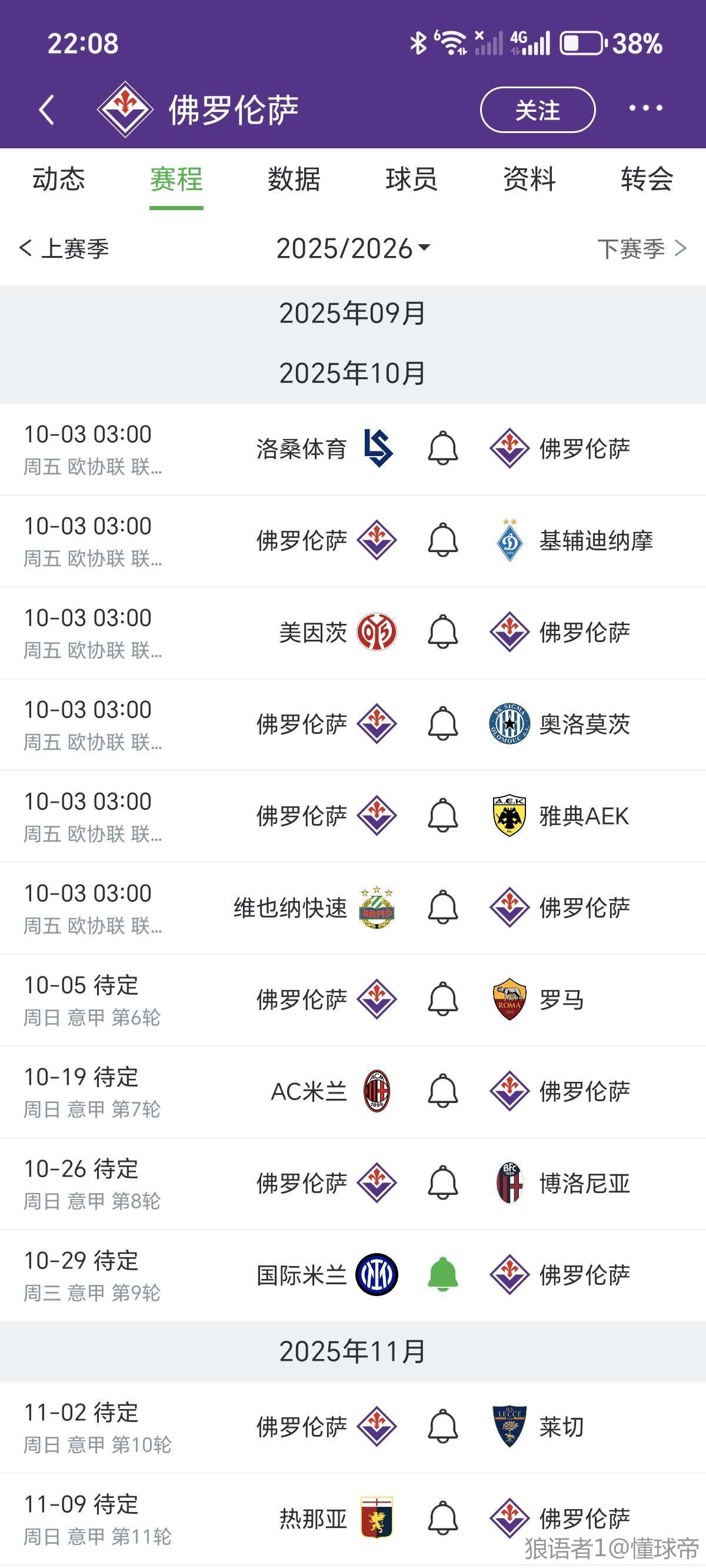Switch to the 数据 tab
This screenshot has height=1568, width=706.
click(294, 180)
